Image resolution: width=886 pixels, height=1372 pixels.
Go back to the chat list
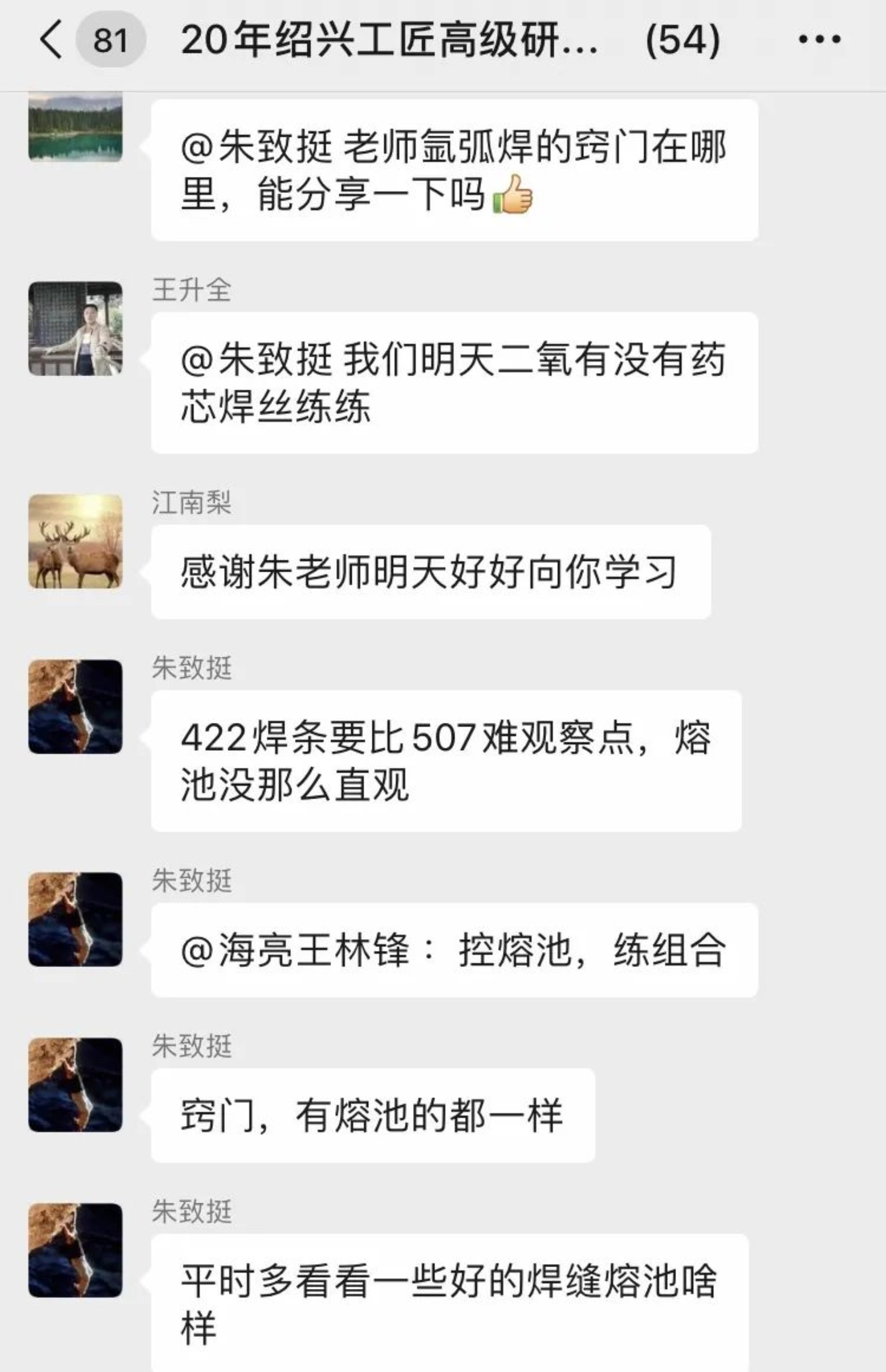pyautogui.click(x=51, y=40)
